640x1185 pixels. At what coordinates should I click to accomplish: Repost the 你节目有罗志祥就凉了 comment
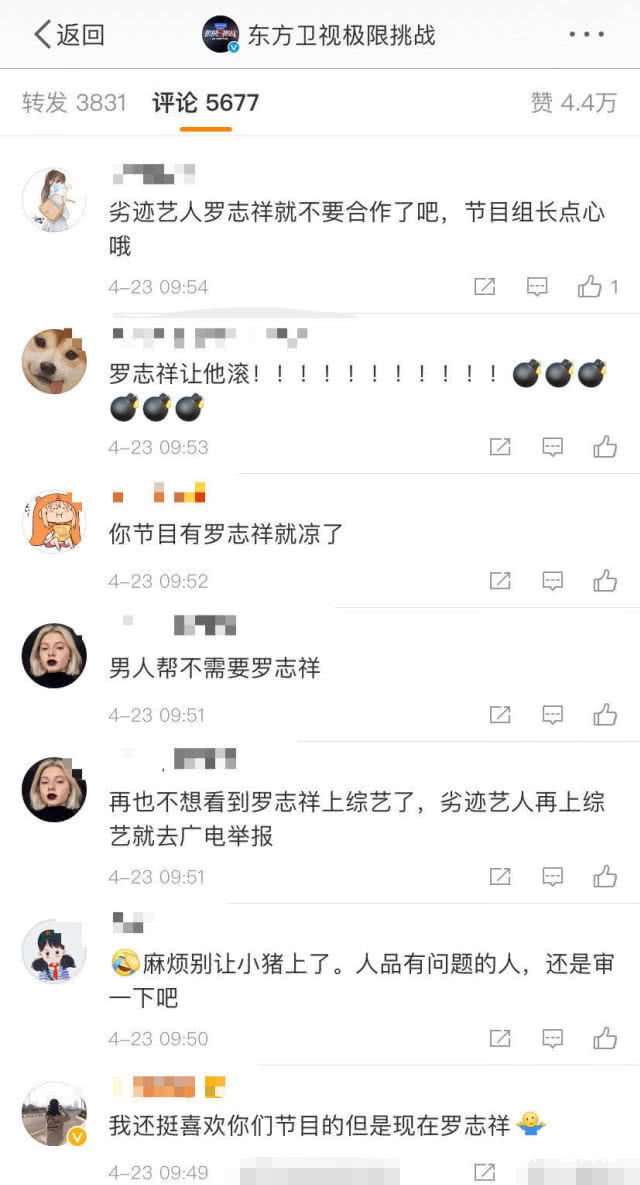click(x=500, y=581)
